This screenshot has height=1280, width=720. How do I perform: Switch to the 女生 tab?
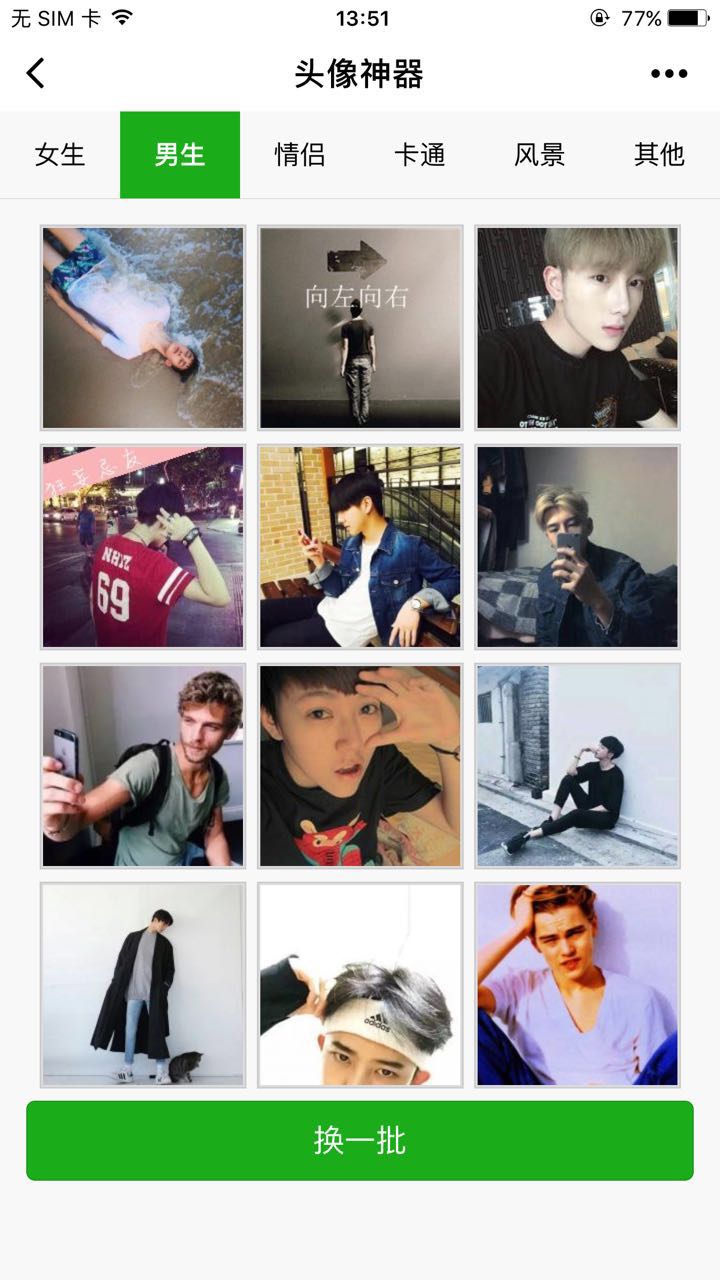pyautogui.click(x=60, y=155)
